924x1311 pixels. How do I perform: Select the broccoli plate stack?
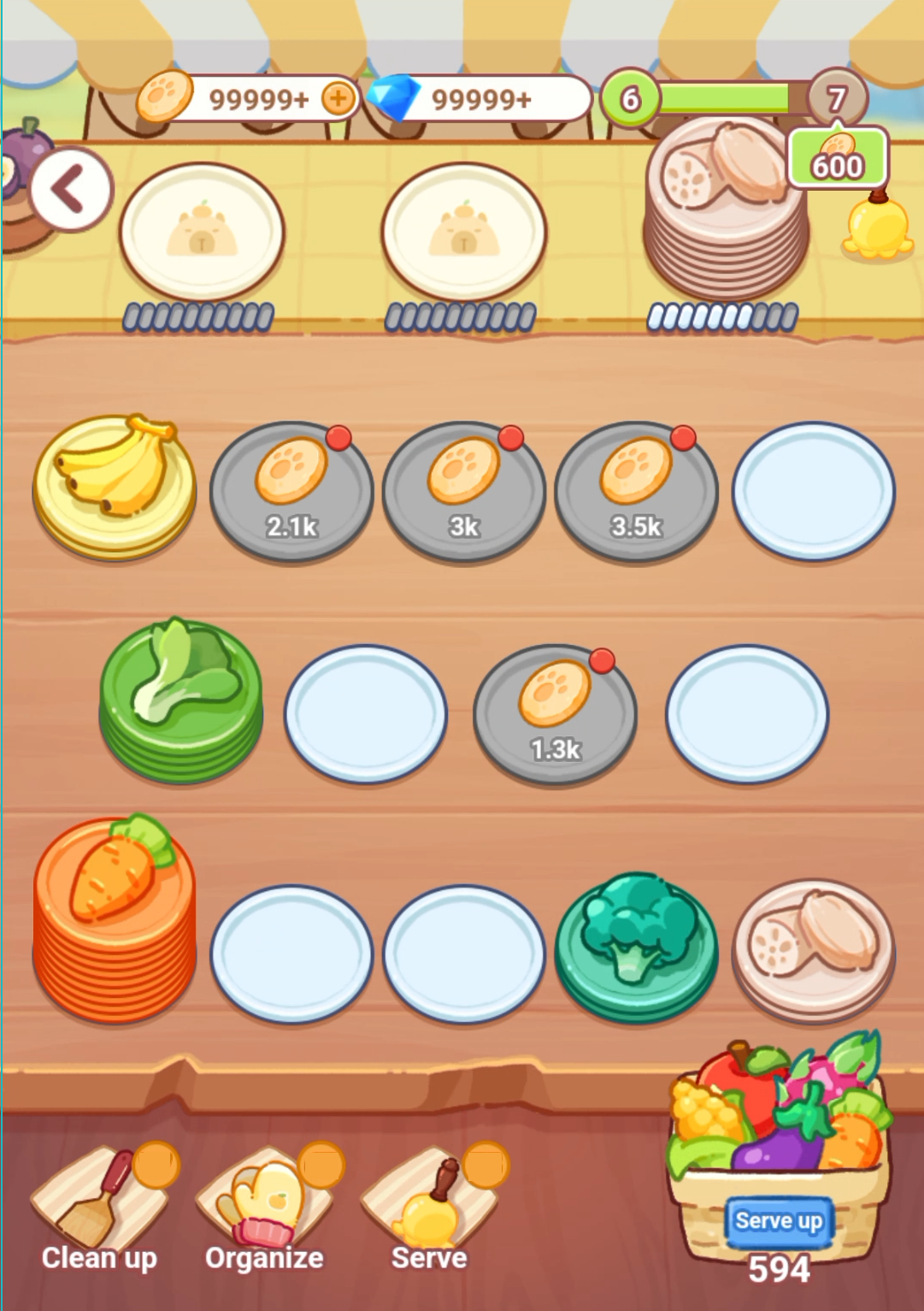pyautogui.click(x=637, y=948)
